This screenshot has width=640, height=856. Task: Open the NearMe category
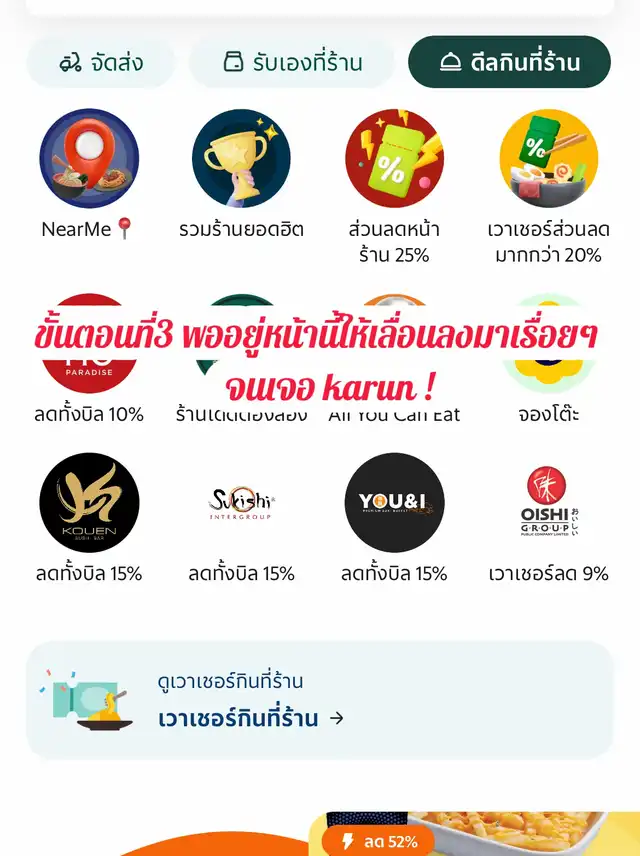[89, 160]
